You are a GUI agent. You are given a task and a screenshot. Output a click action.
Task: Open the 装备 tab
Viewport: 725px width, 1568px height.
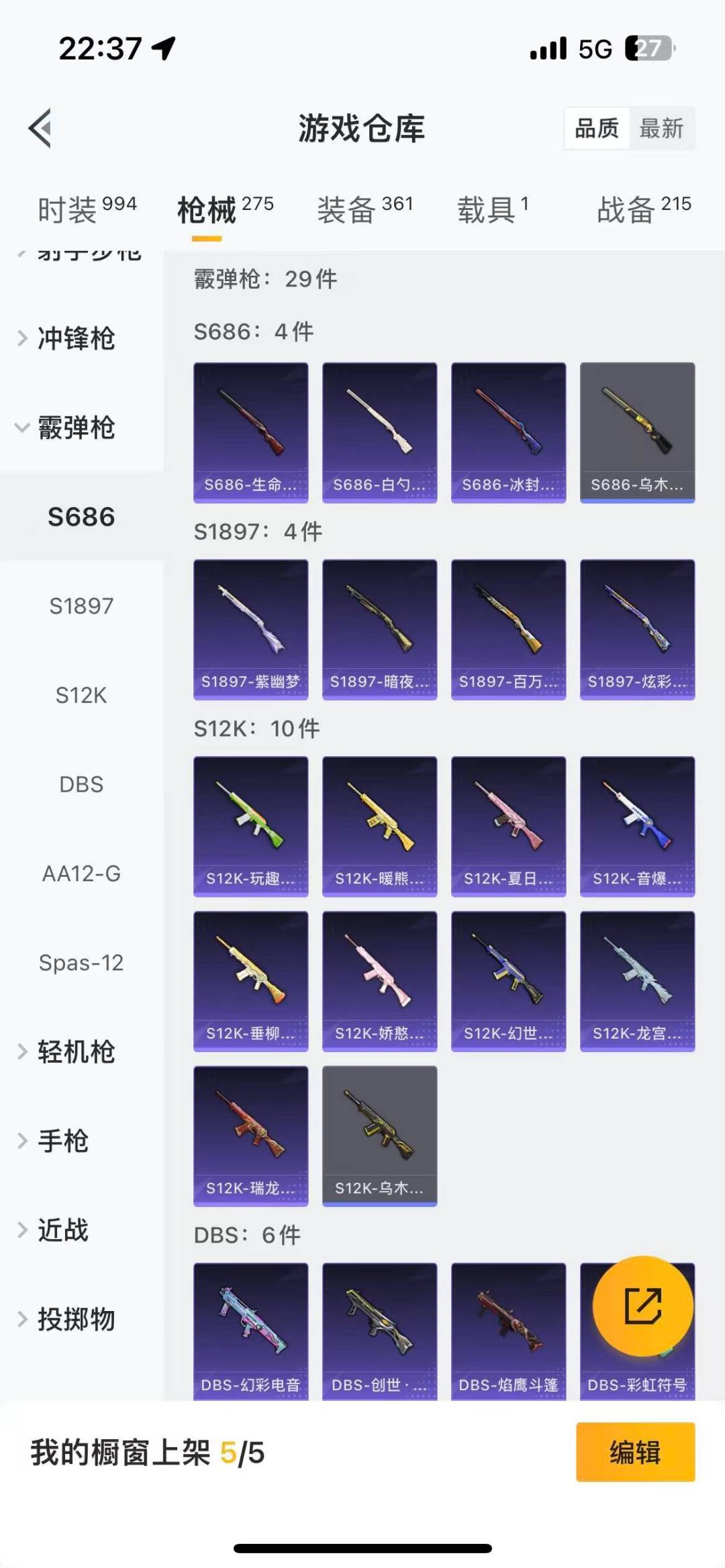tap(365, 210)
